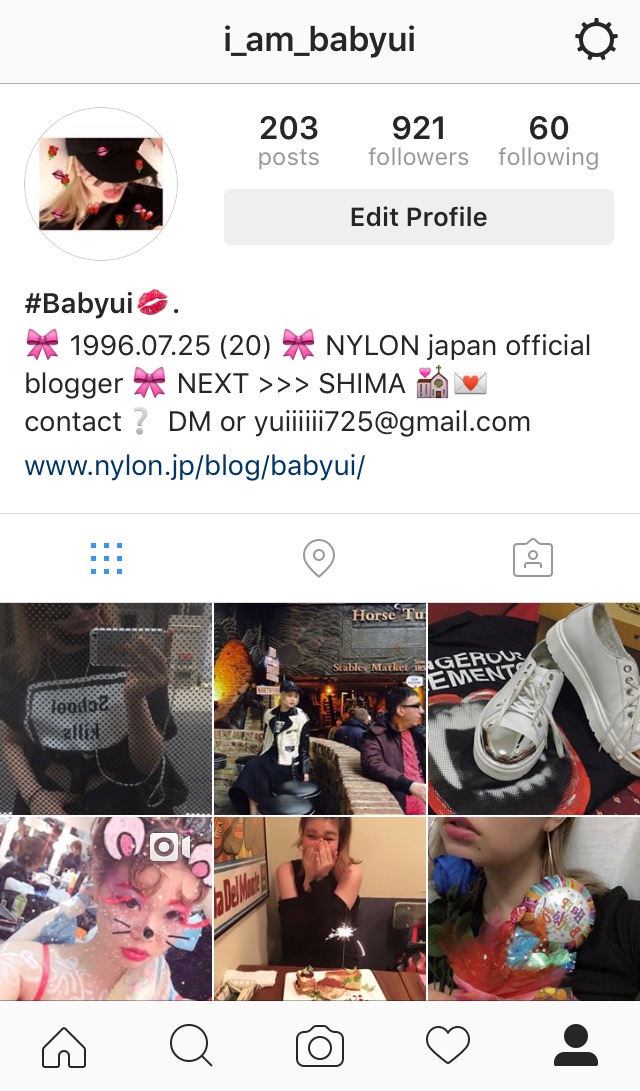Open the white sneakers photo post
Screen dimensions: 640x1091
pyautogui.click(x=534, y=708)
